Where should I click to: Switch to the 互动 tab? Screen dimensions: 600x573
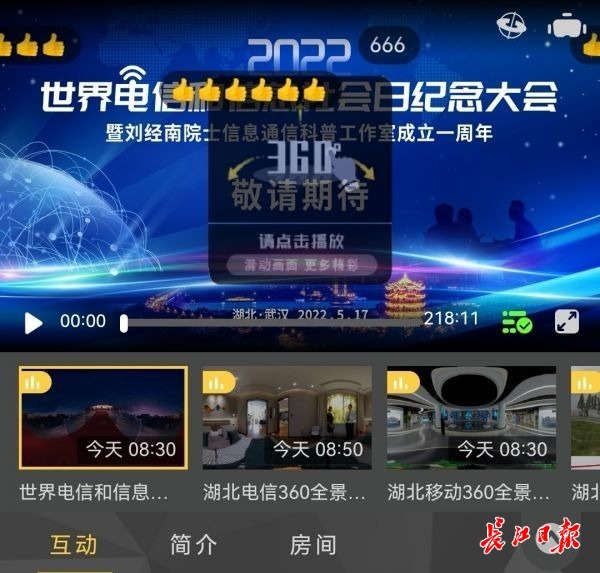point(74,545)
